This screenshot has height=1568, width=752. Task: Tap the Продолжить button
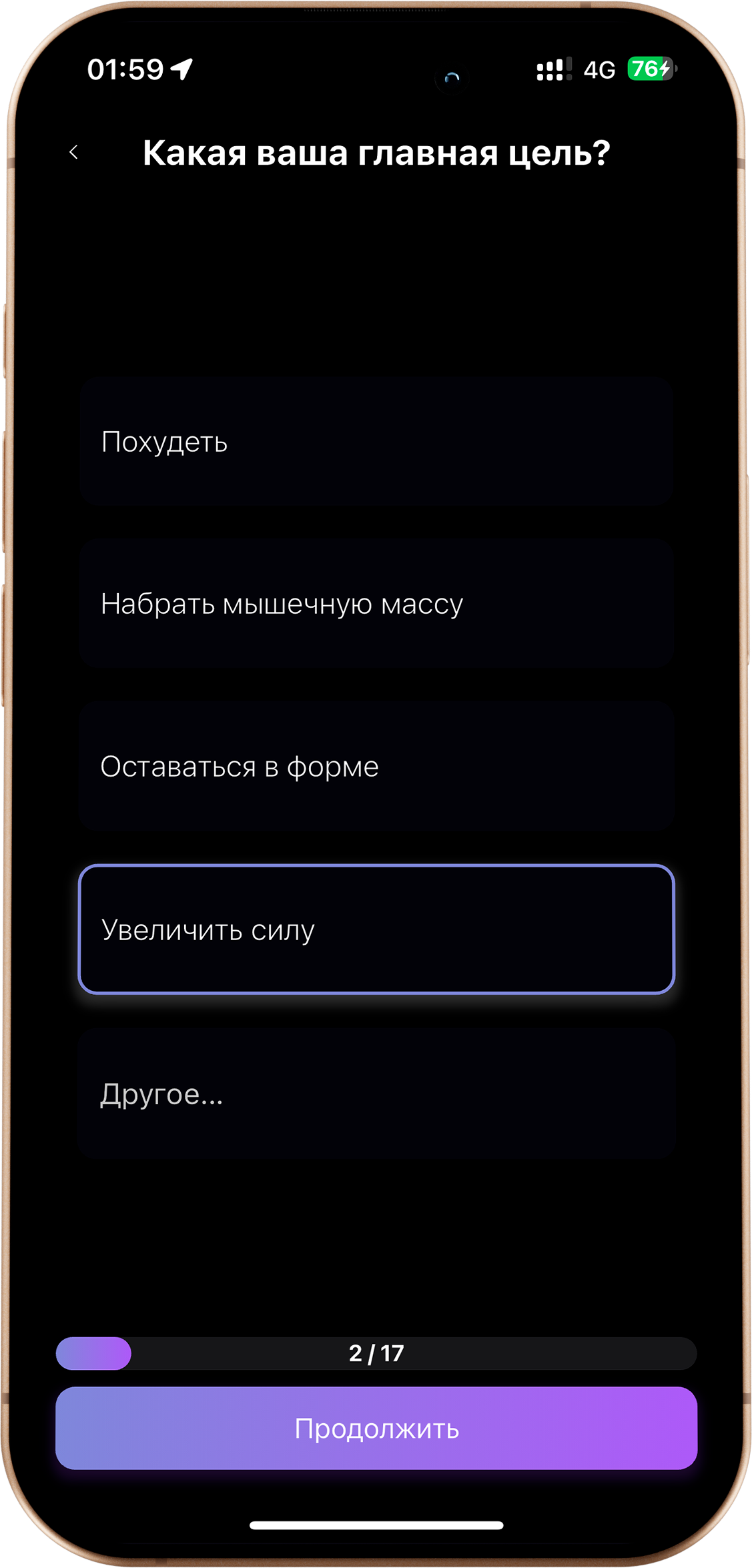pyautogui.click(x=376, y=1429)
